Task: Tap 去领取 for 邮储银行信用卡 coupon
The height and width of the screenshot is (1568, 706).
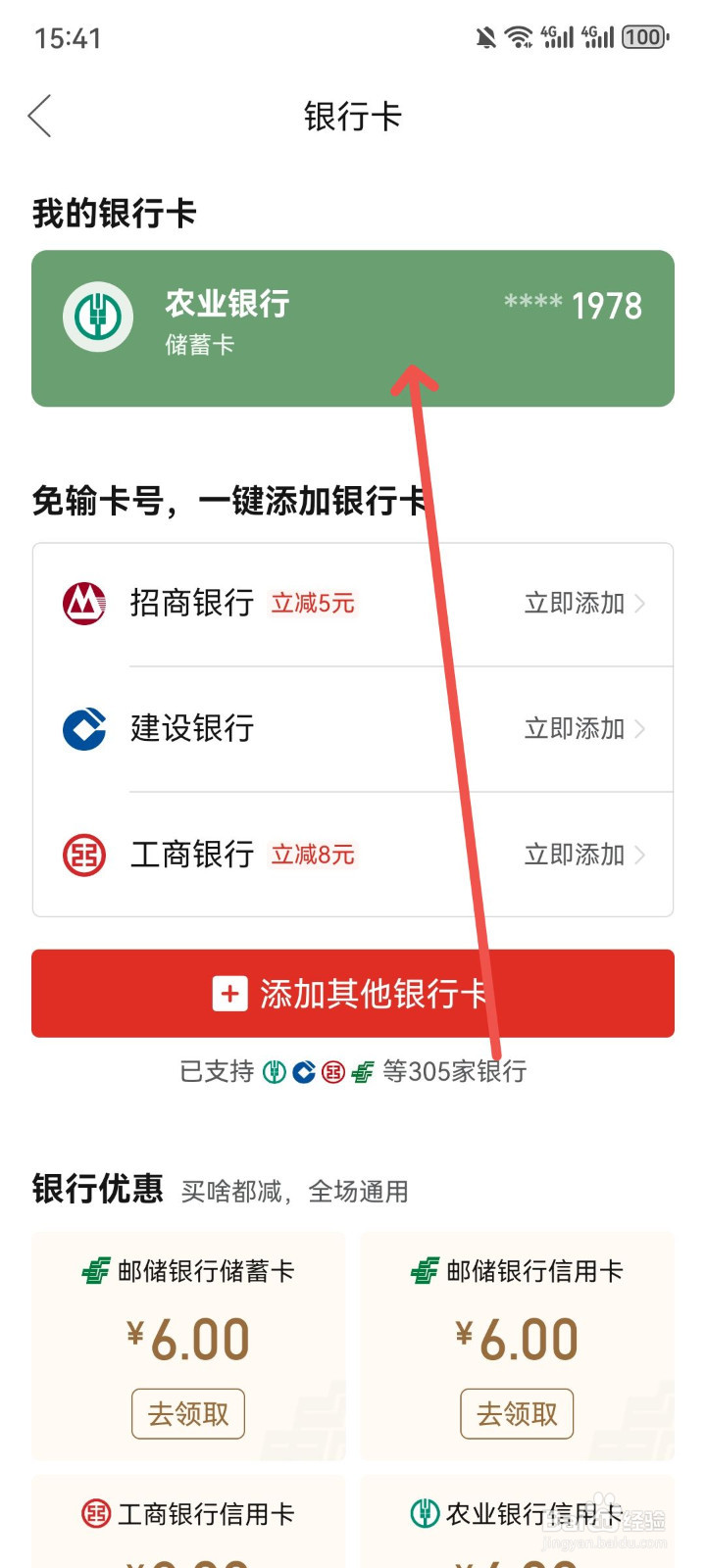Action: click(x=517, y=1413)
